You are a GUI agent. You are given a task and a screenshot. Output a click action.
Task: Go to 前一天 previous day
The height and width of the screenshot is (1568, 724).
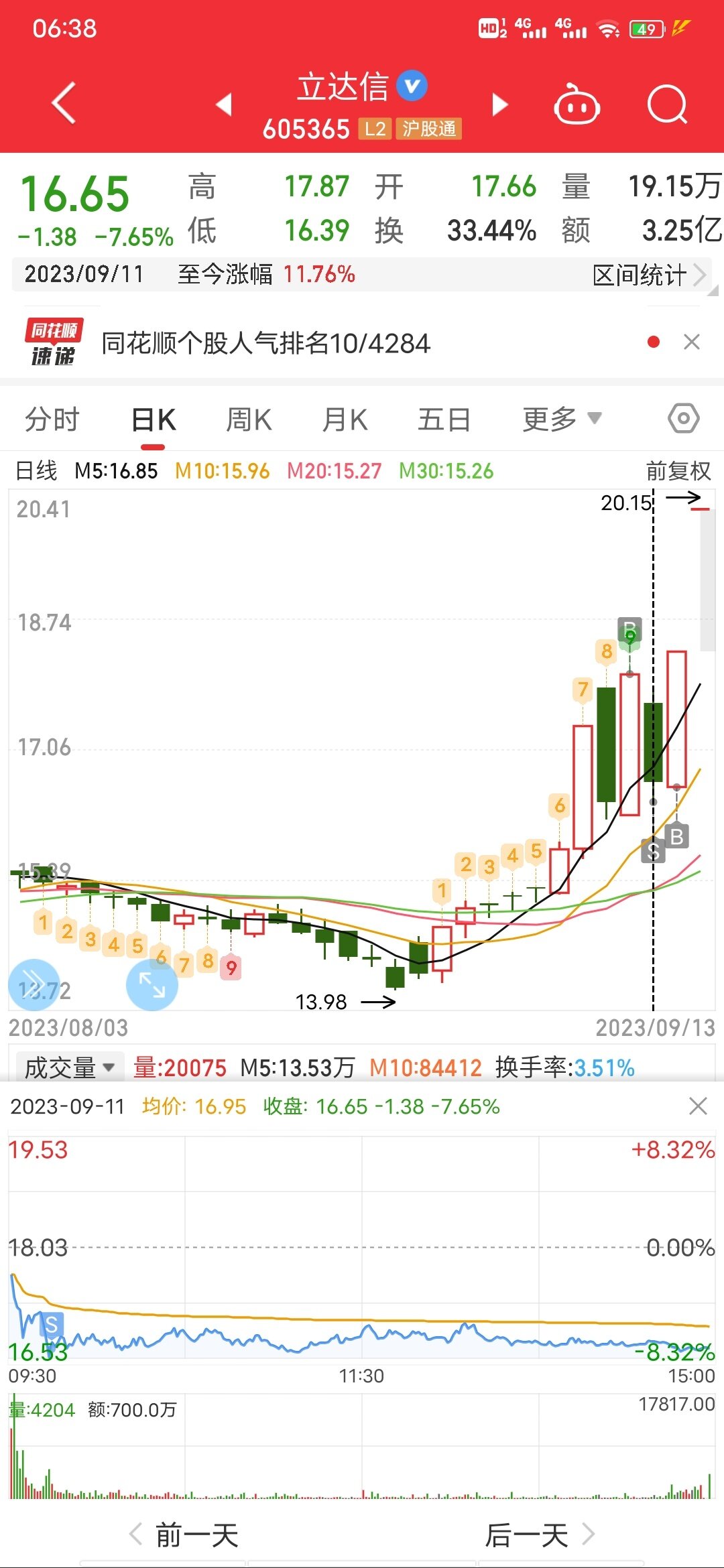184,1534
